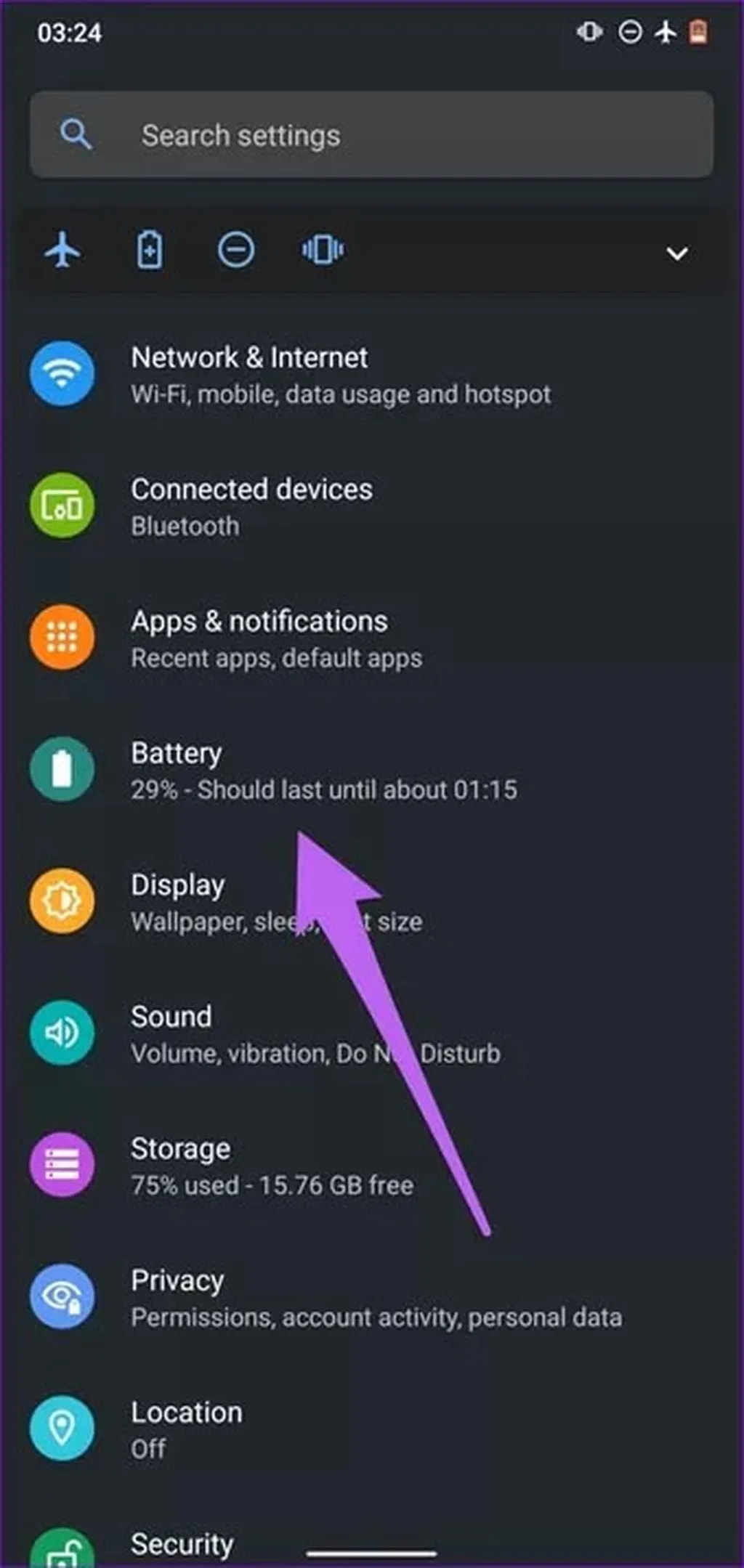
Task: Open Battery settings
Action: point(323,771)
